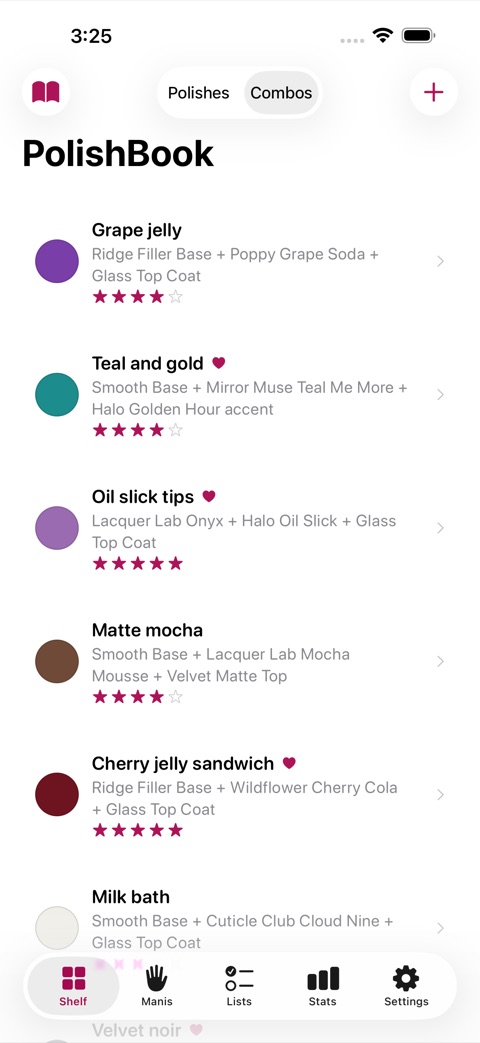Open the Settings tab
The image size is (480, 1043).
pyautogui.click(x=406, y=986)
